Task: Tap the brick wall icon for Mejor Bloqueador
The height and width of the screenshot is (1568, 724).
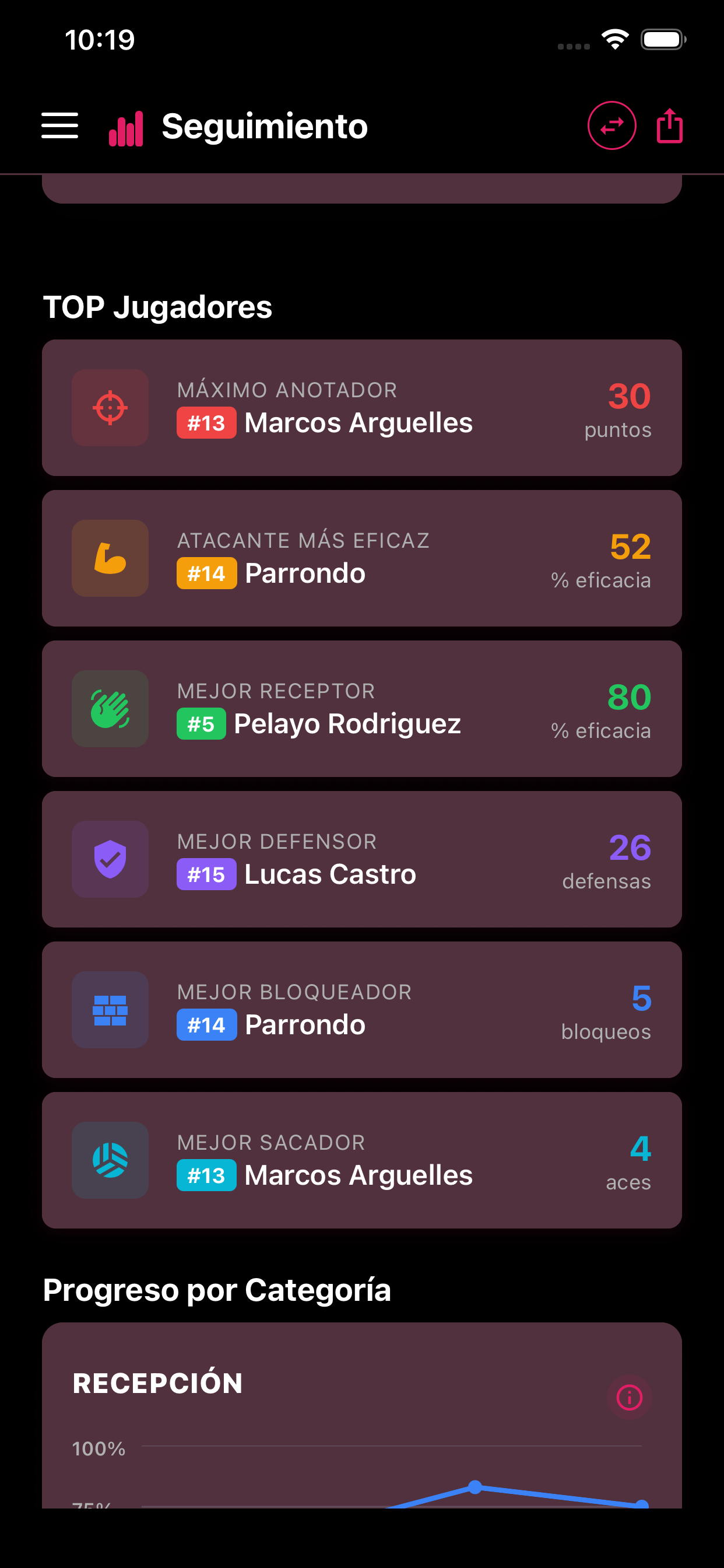Action: [x=110, y=1009]
